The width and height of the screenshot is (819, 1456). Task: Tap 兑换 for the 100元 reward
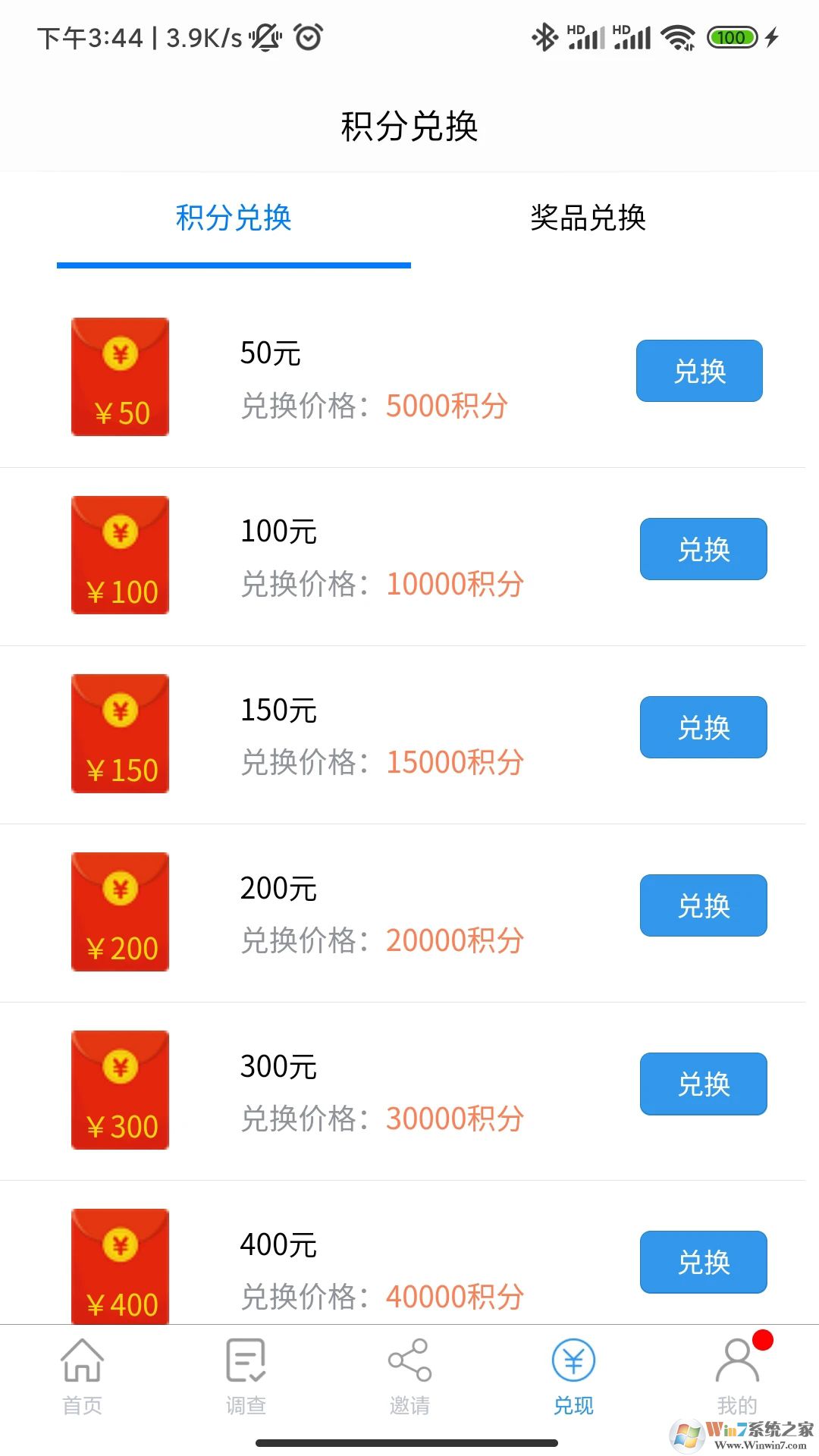click(702, 549)
